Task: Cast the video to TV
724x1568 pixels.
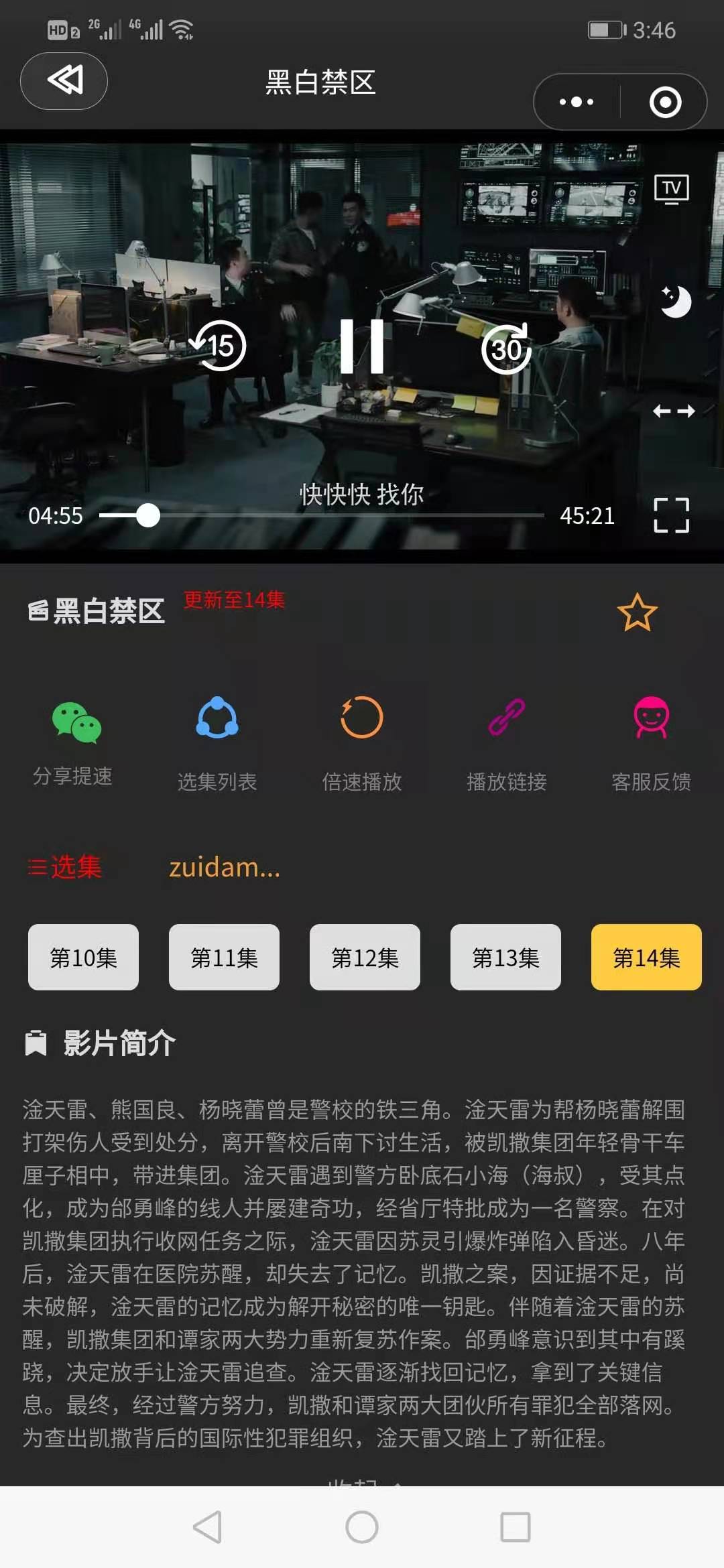Action: click(x=672, y=188)
